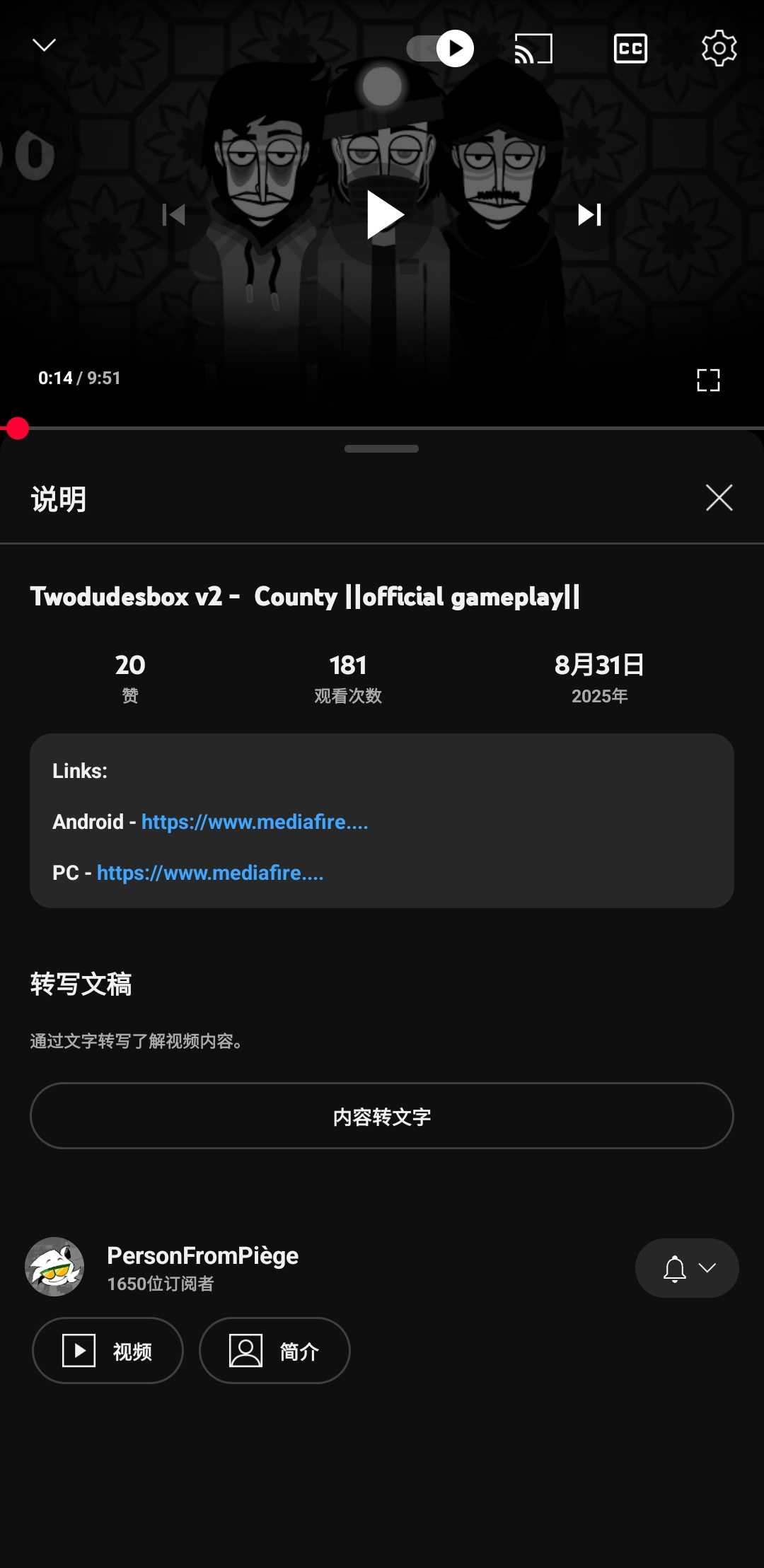764x1568 pixels.
Task: Toggle the autoplay switch
Action: [440, 48]
